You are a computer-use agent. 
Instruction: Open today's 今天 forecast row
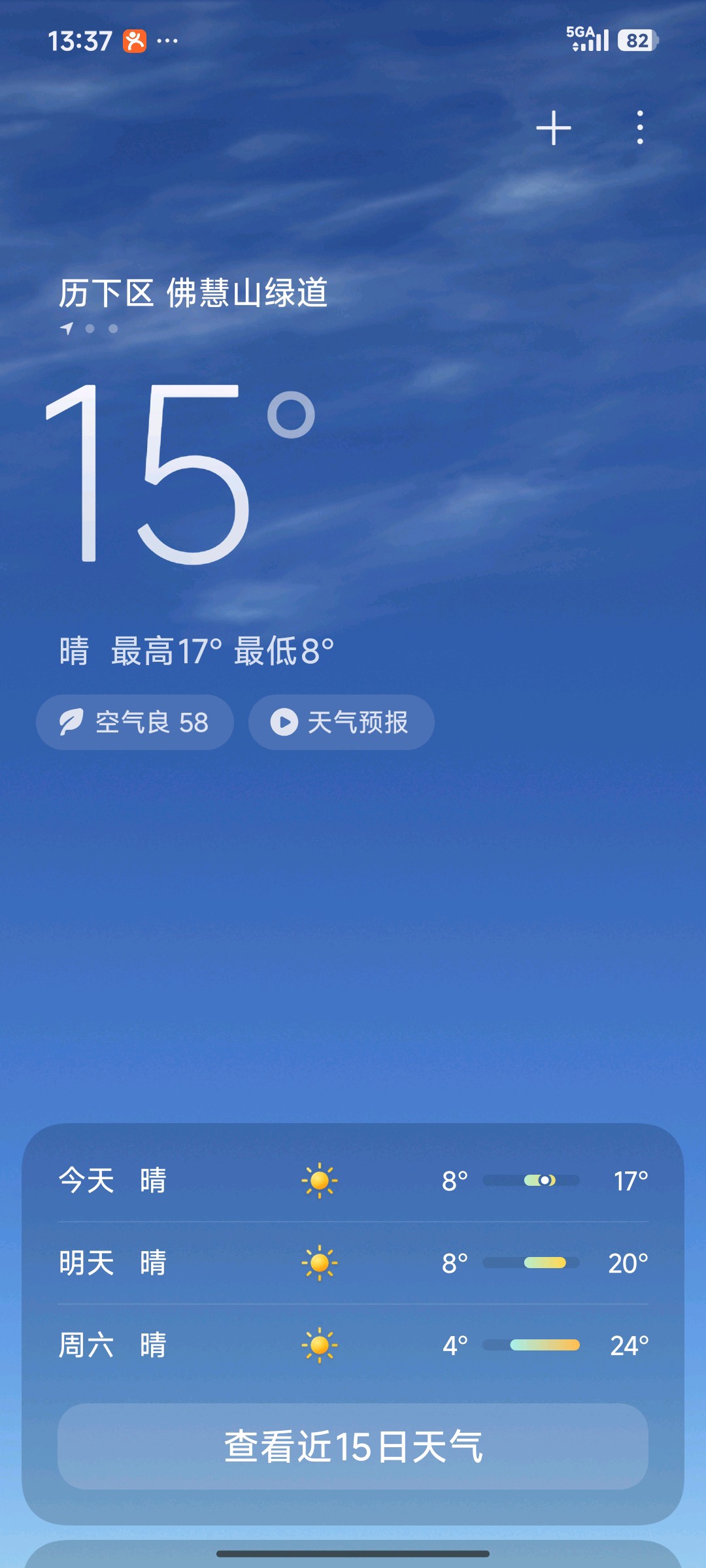(x=353, y=1181)
